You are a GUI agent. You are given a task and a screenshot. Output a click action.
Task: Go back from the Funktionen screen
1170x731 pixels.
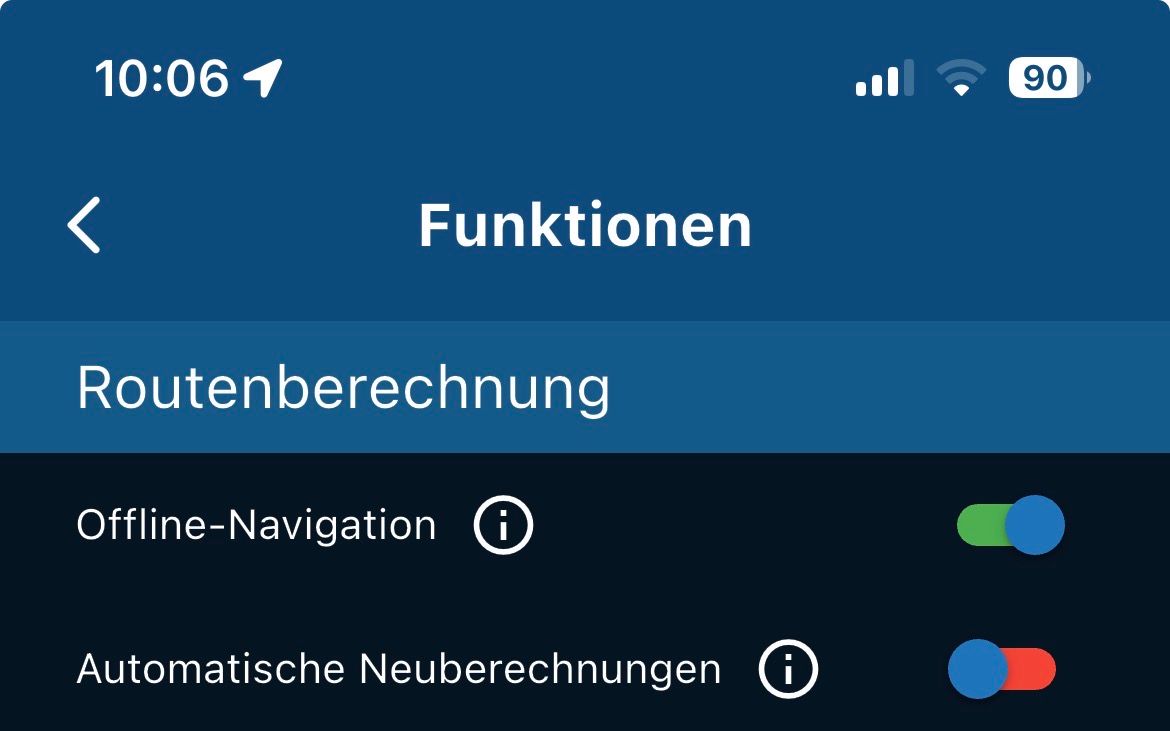click(85, 225)
